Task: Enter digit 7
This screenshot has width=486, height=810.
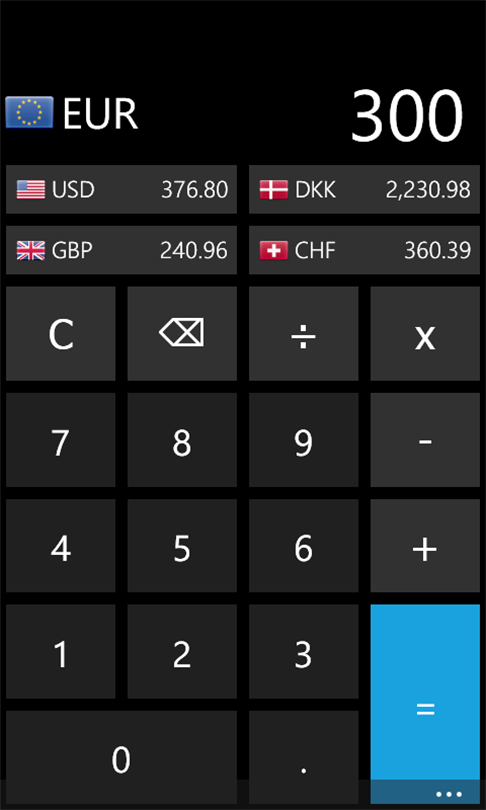Action: [x=61, y=440]
